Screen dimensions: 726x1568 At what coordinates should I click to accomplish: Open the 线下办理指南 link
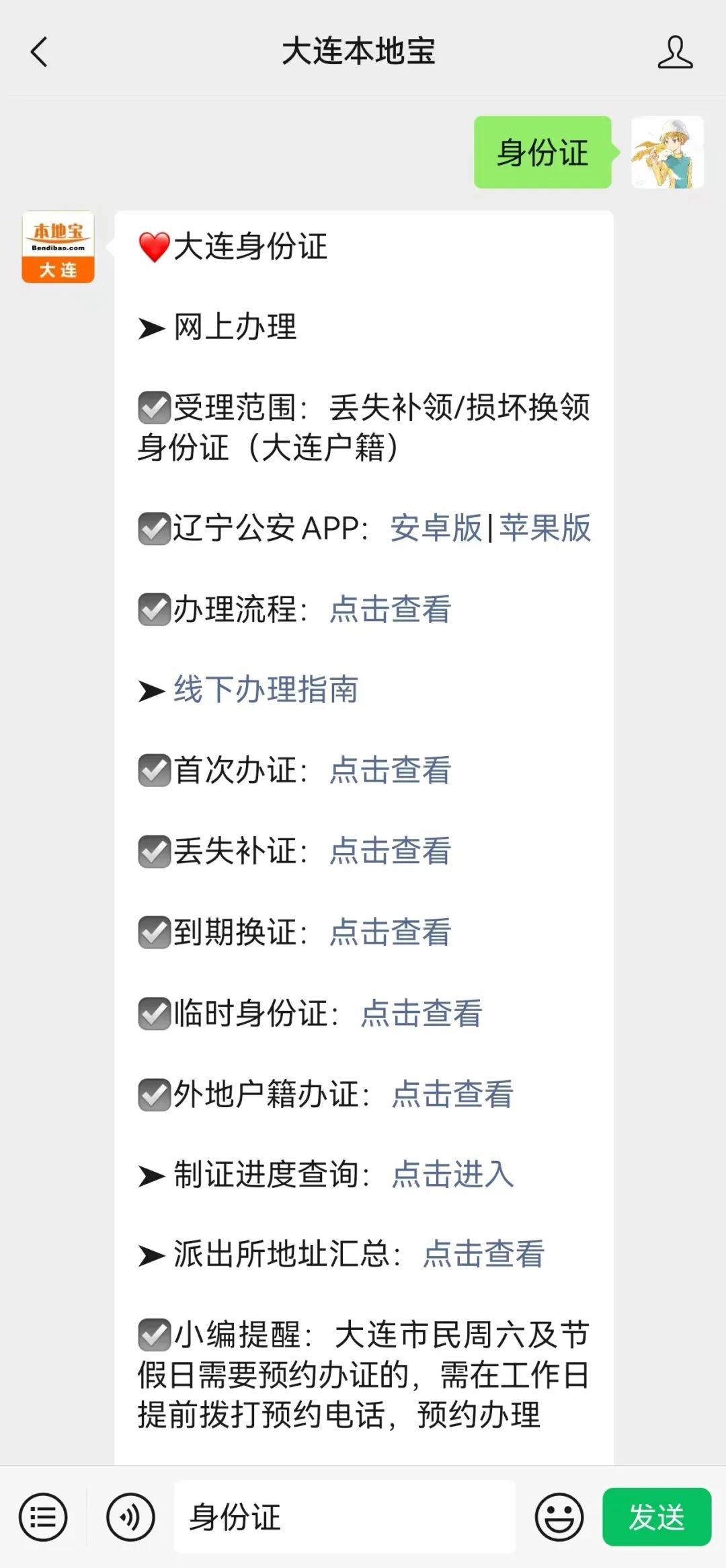tap(266, 689)
